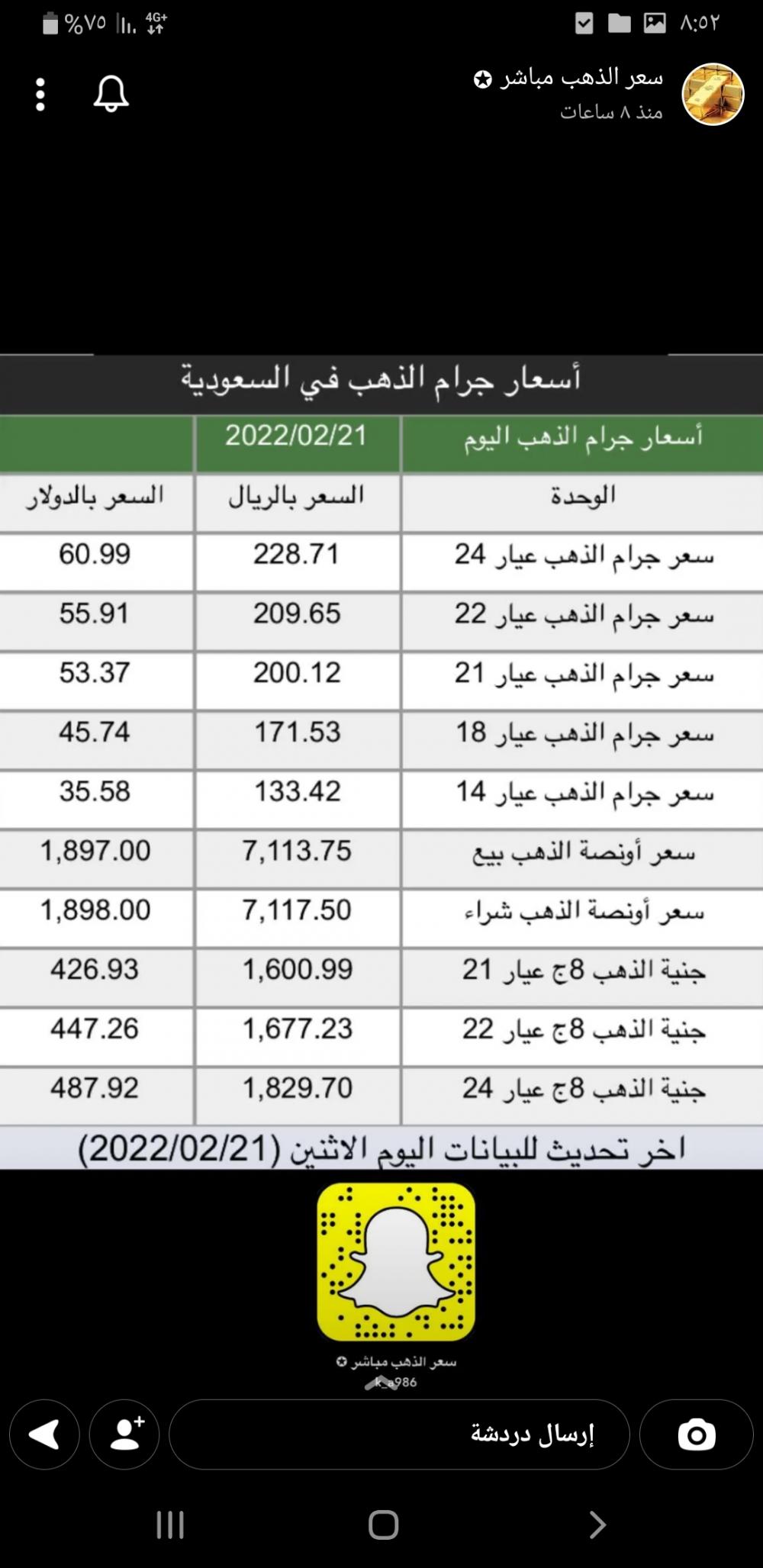The height and width of the screenshot is (1568, 763).
Task: Tap the notifications bell icon
Action: [x=111, y=95]
